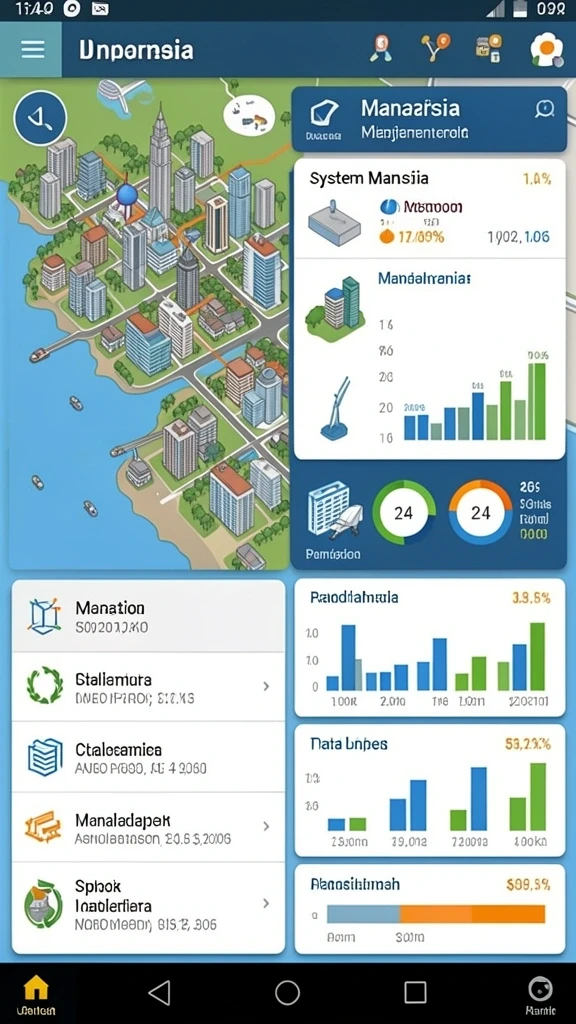Screen dimensions: 576x1024
Task: Open the flower profile icon in app bar
Action: [x=547, y=50]
